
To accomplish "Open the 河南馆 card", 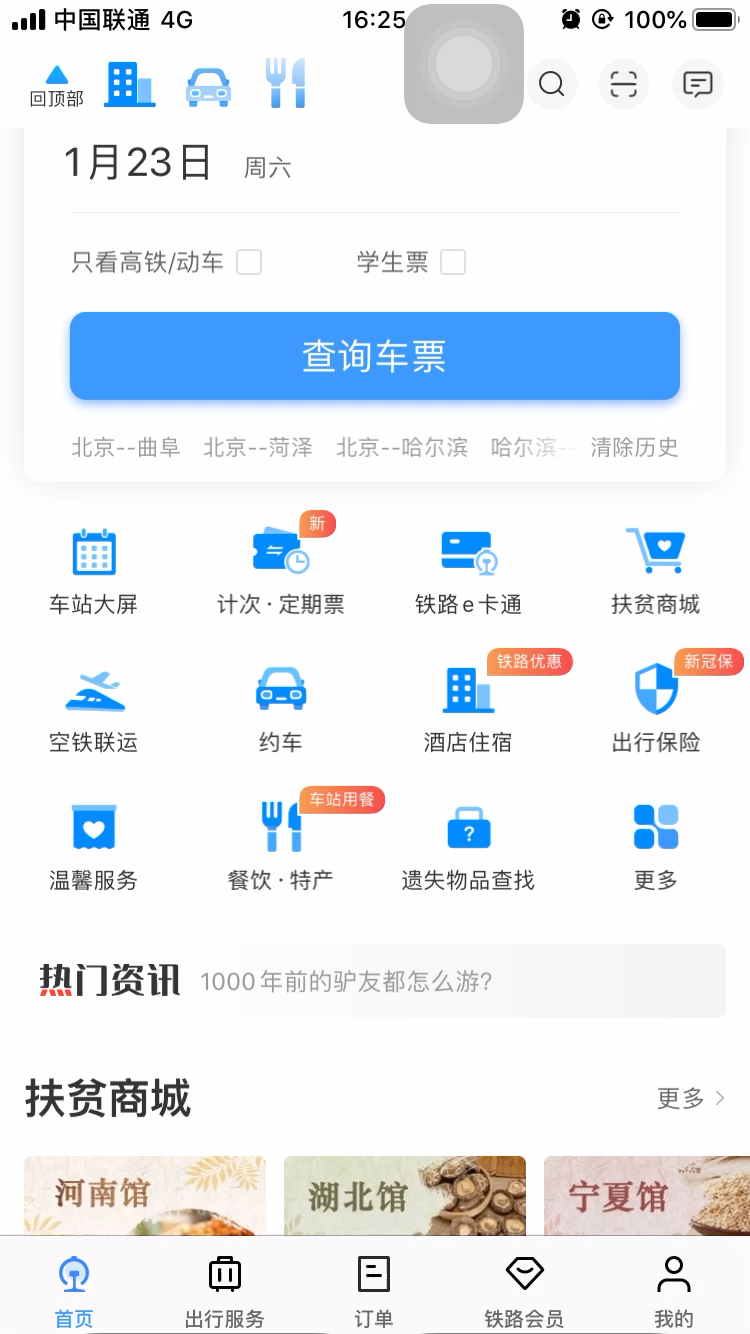I will [x=145, y=1195].
